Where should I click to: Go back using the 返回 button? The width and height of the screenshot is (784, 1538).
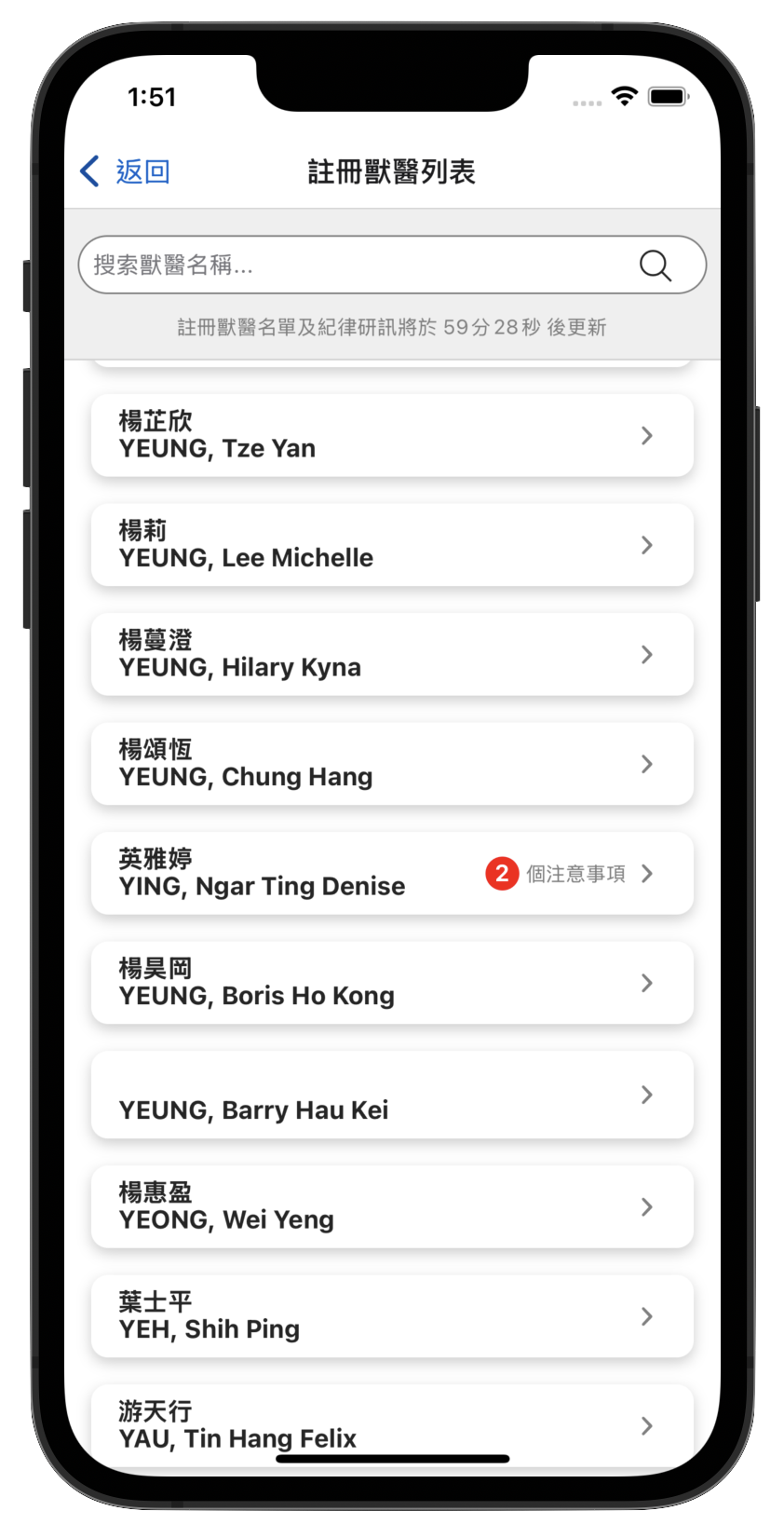click(126, 171)
